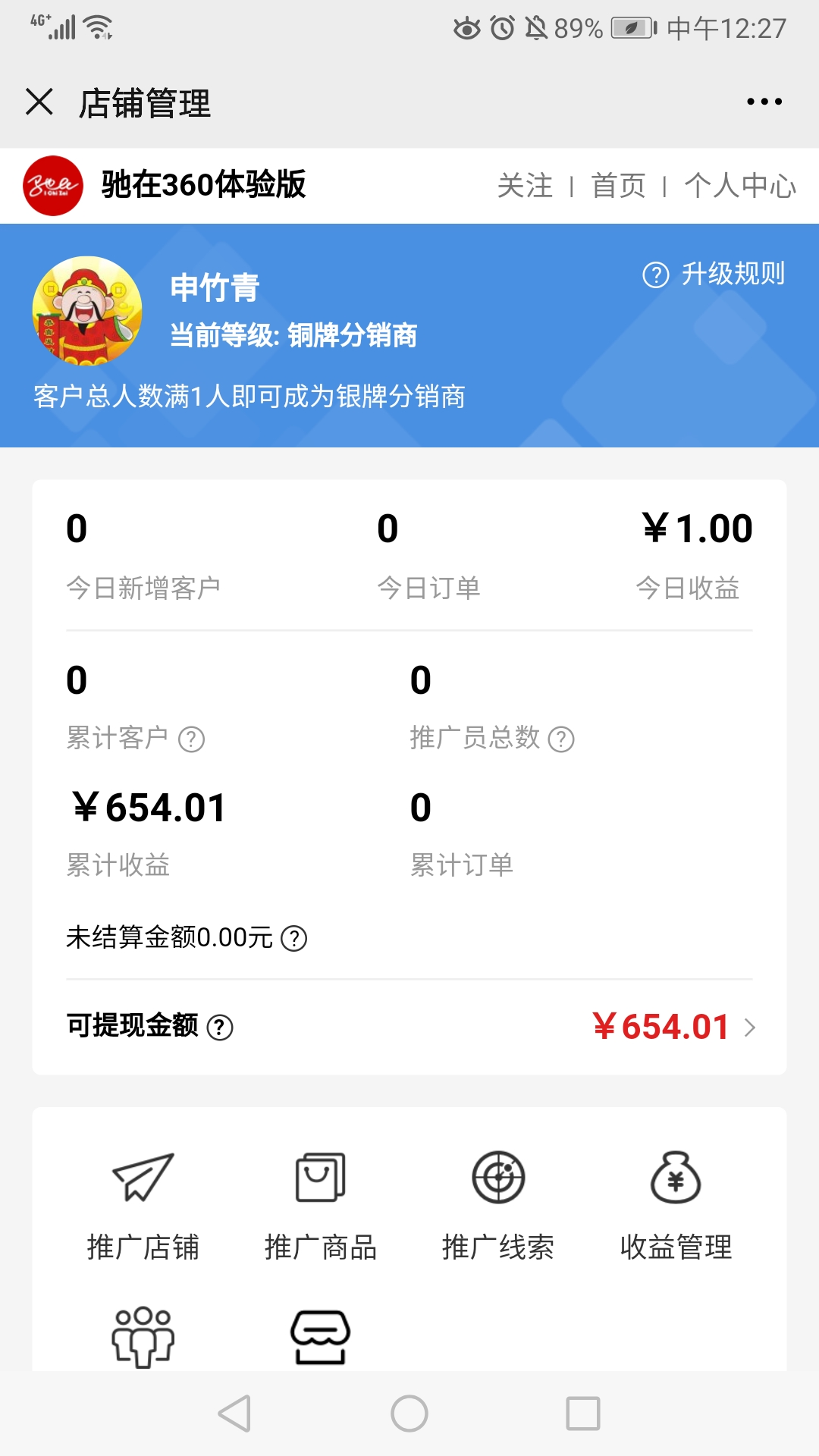Go to 首页
The image size is (819, 1456).
618,186
